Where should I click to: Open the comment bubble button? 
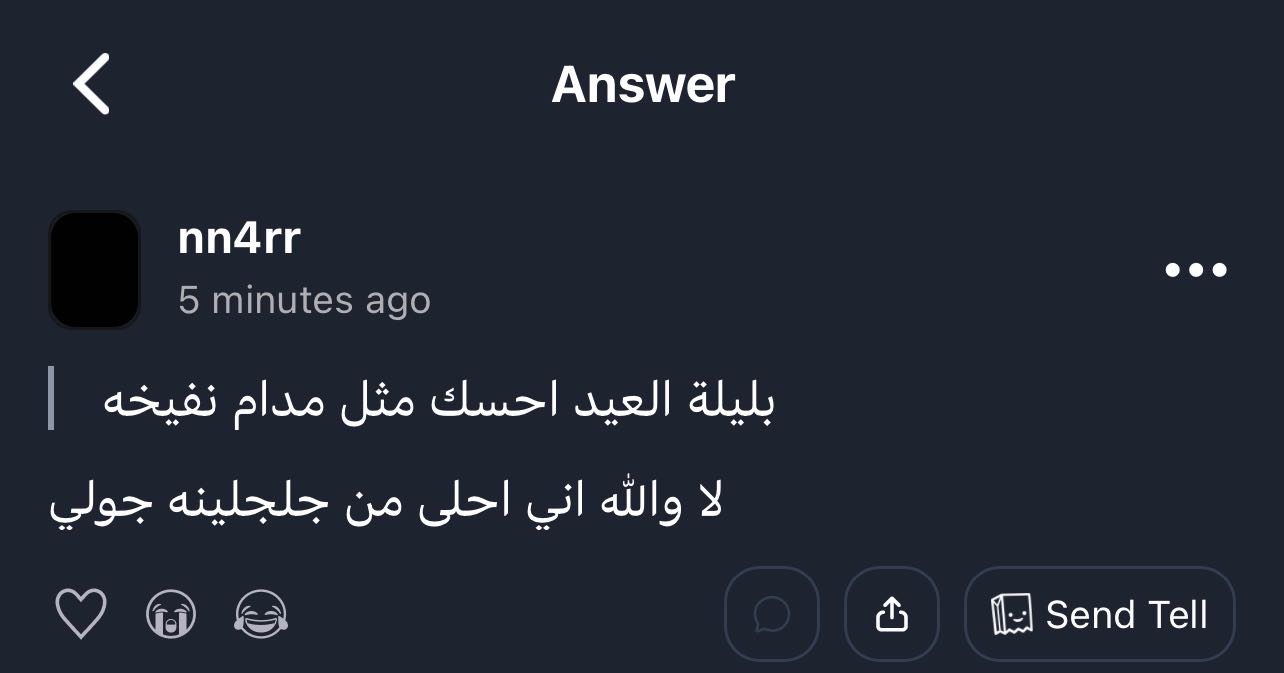coord(771,614)
